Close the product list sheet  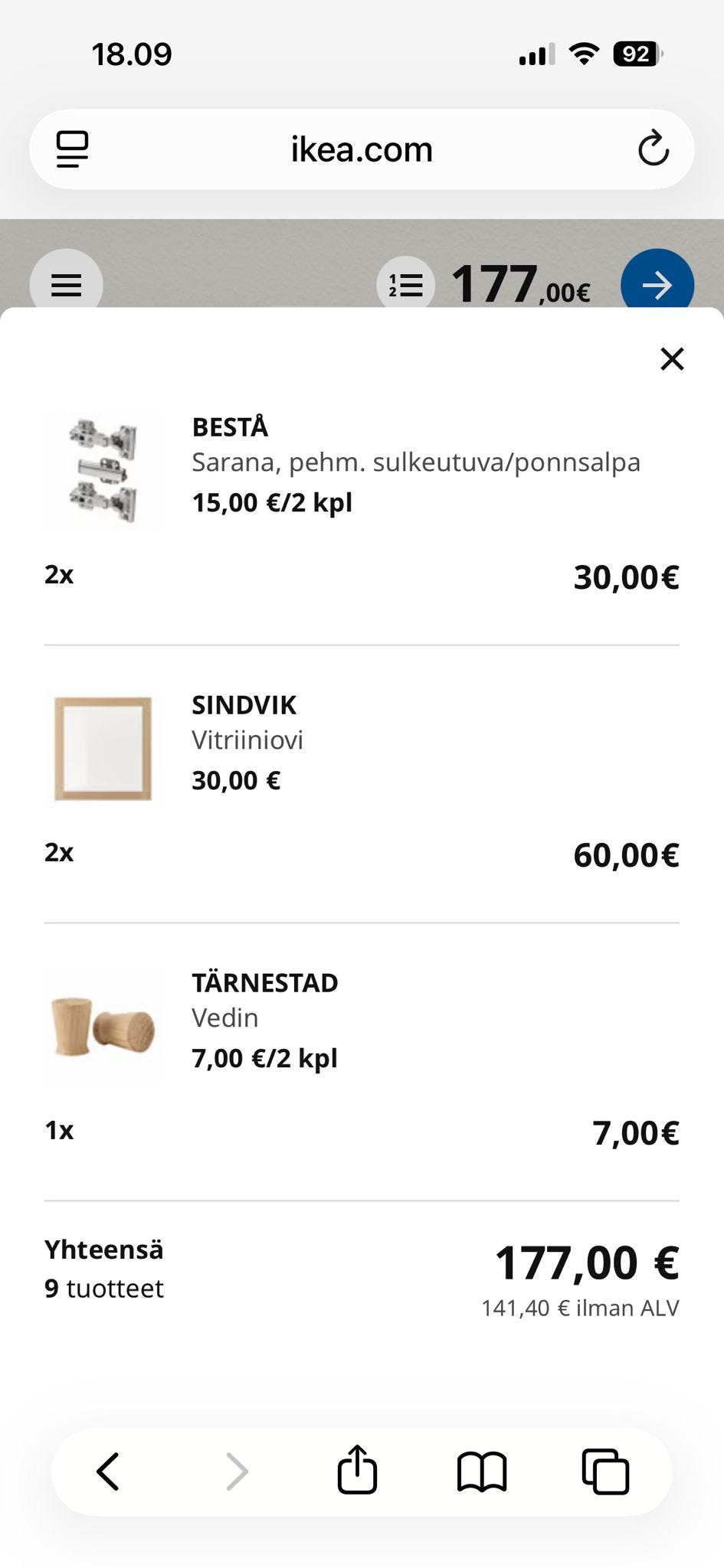pos(672,358)
